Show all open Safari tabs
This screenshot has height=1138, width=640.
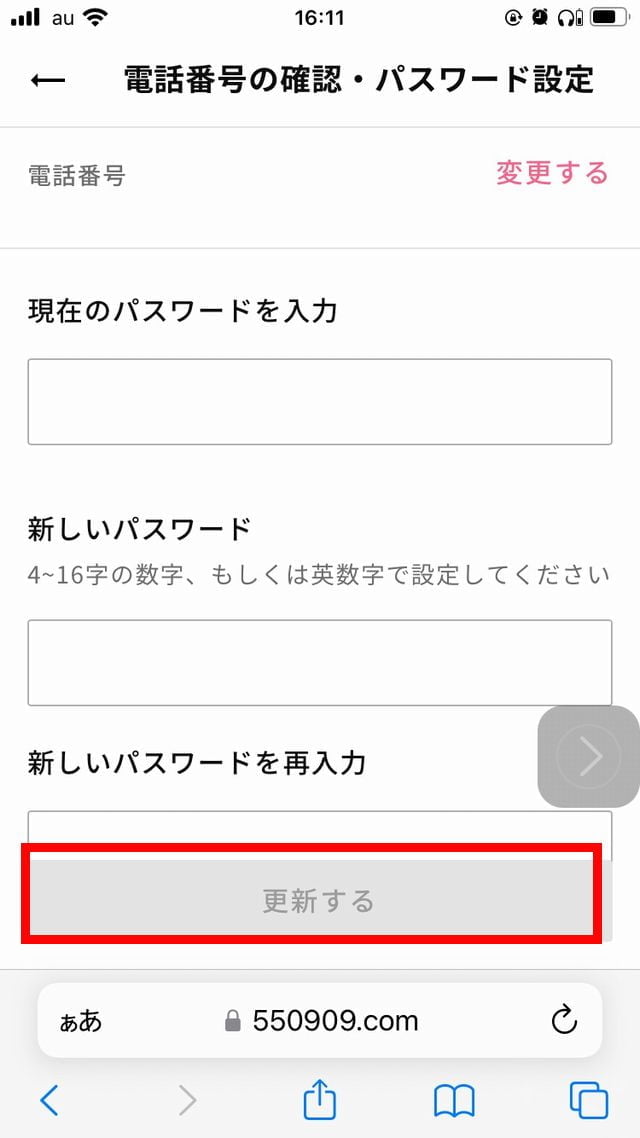589,1101
